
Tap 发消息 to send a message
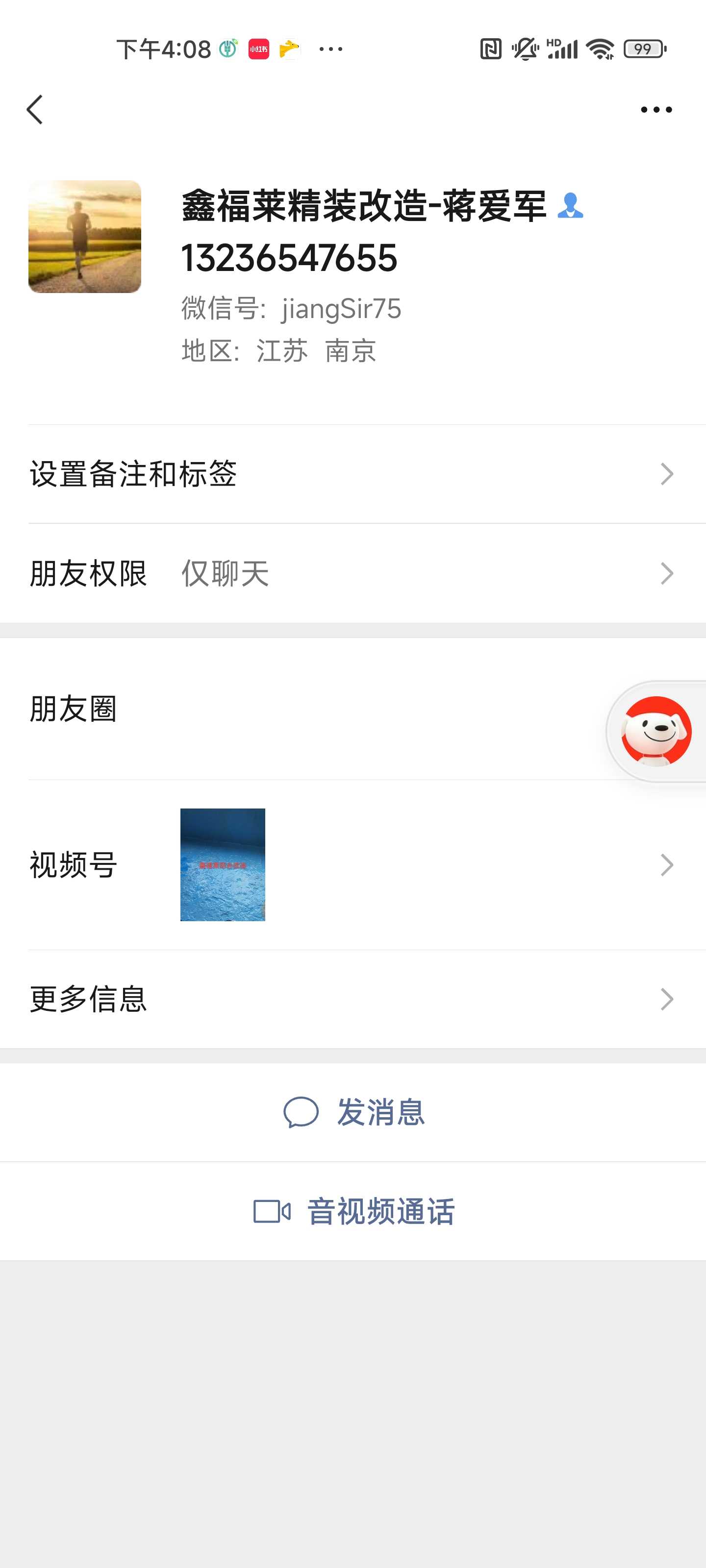[354, 1112]
